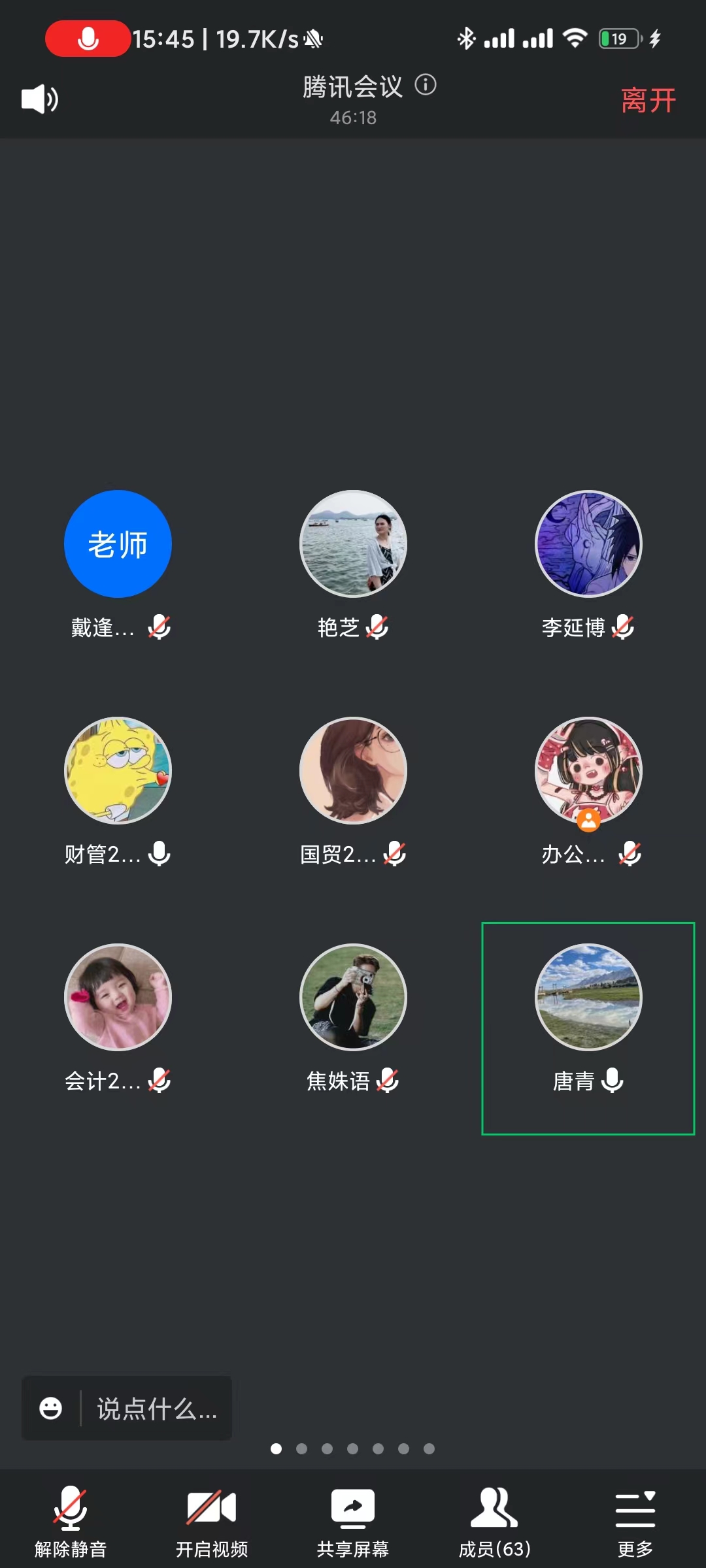
Task: Open the 说点什么 chat input
Action: (156, 1409)
